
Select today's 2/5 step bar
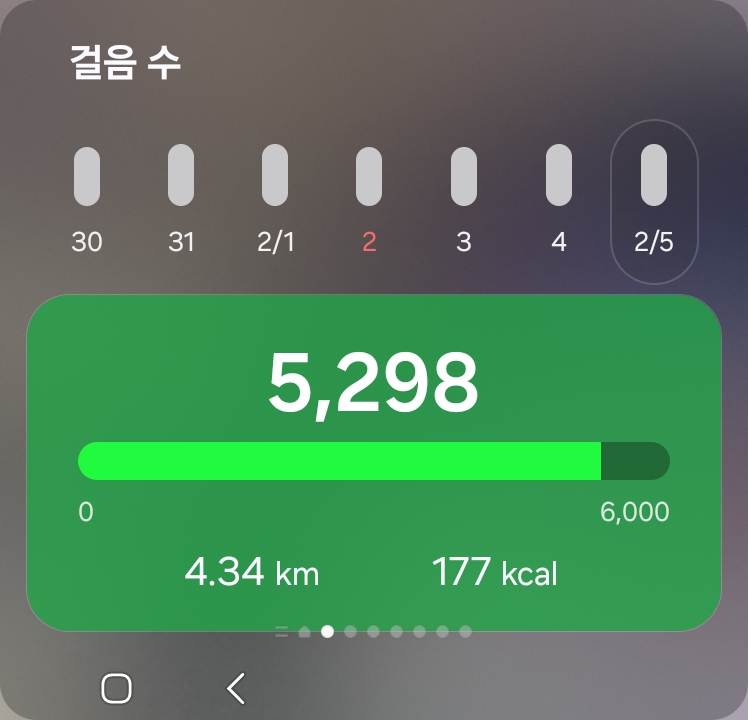654,176
